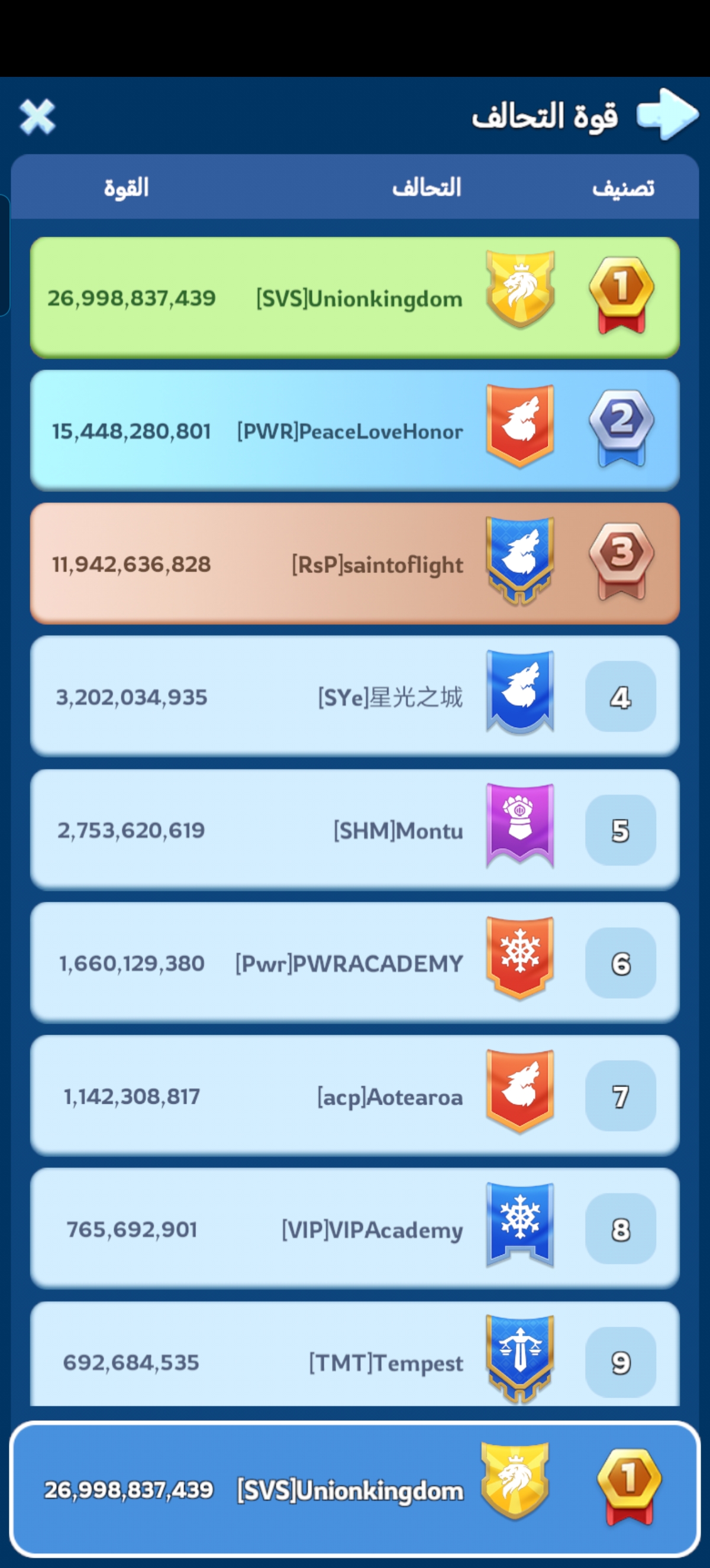
Task: View the [acp]Aotearoa alliance
Action: tap(355, 1096)
